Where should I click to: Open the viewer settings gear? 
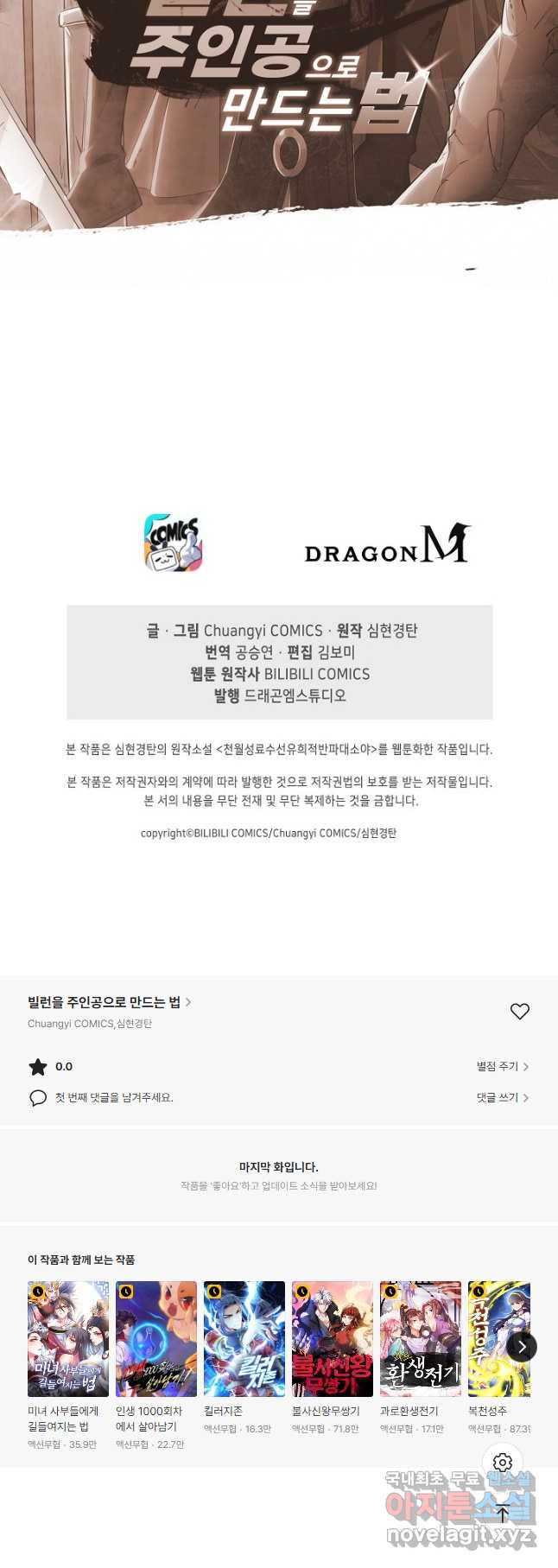pos(503,1462)
